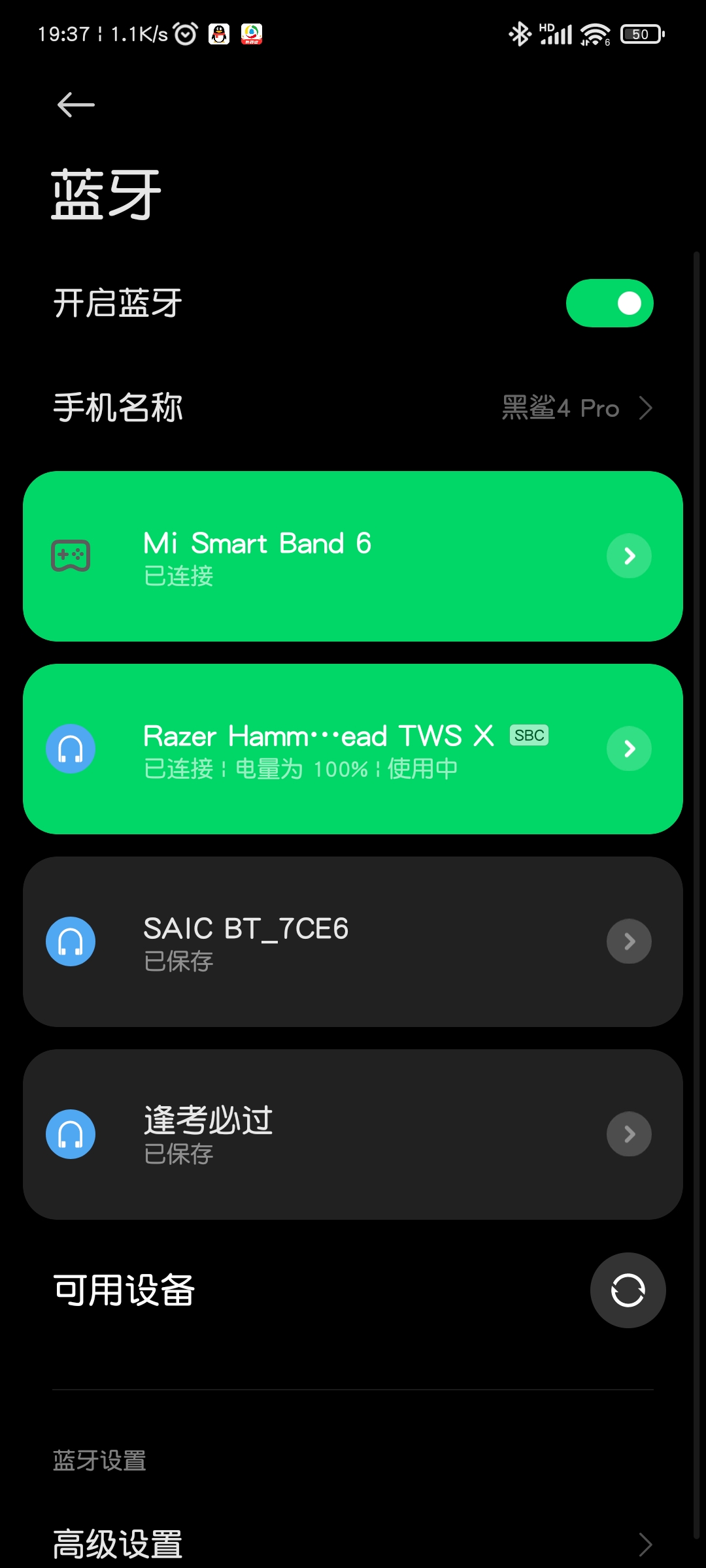This screenshot has height=1568, width=706.
Task: Go back using the top arrow
Action: (x=76, y=105)
